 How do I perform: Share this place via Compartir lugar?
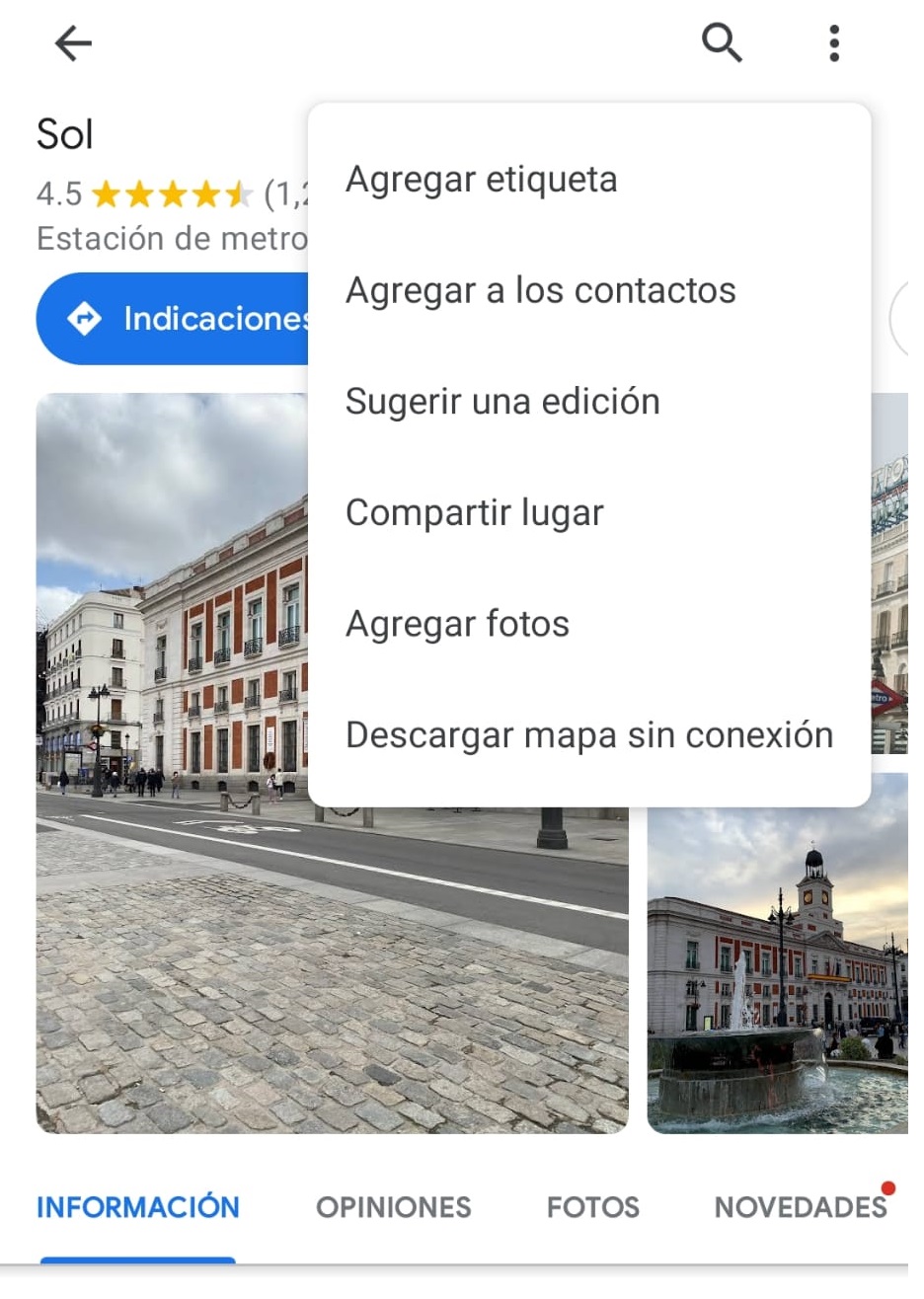tap(475, 513)
